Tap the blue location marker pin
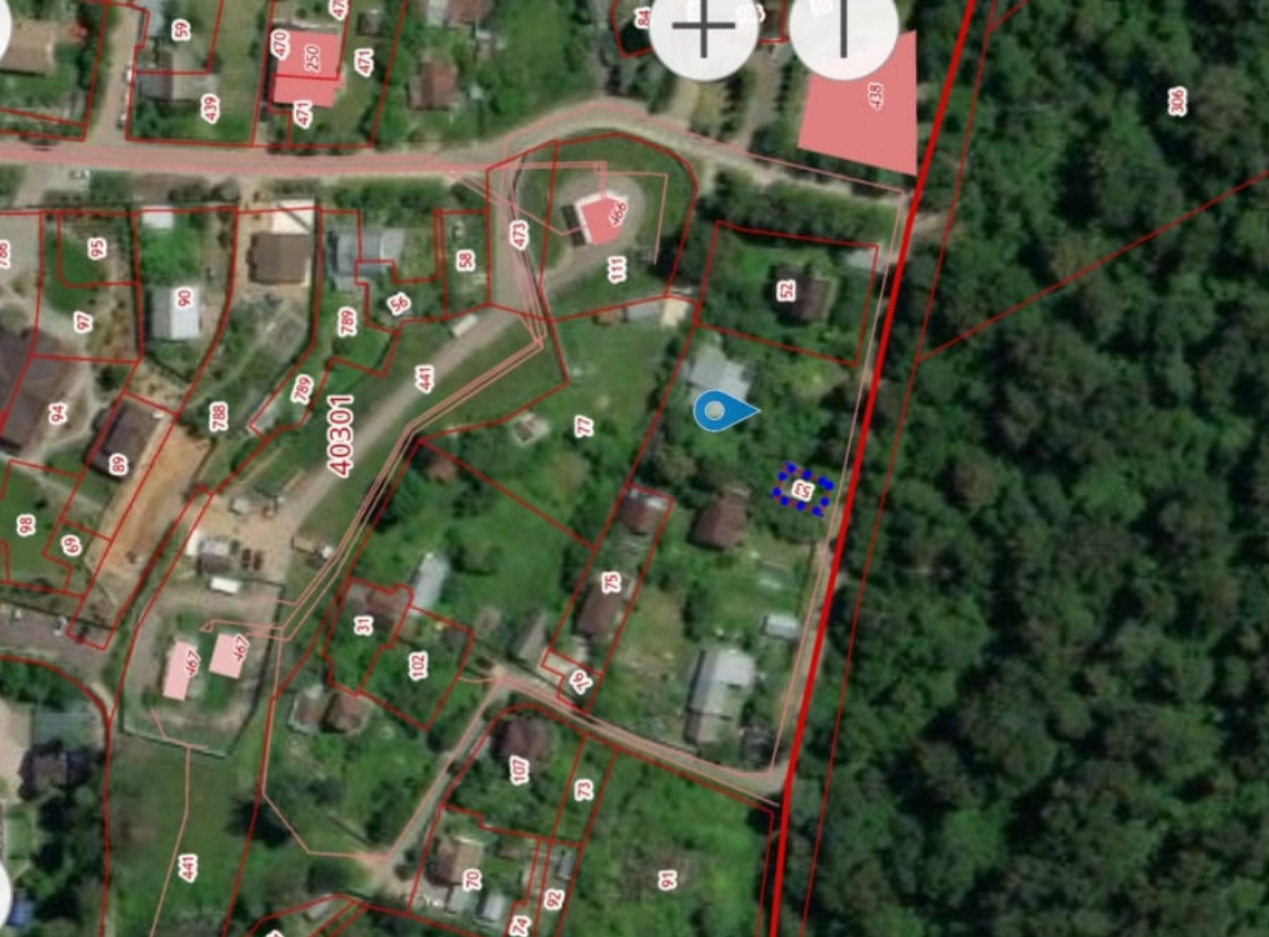The image size is (1269, 937). pyautogui.click(x=718, y=411)
